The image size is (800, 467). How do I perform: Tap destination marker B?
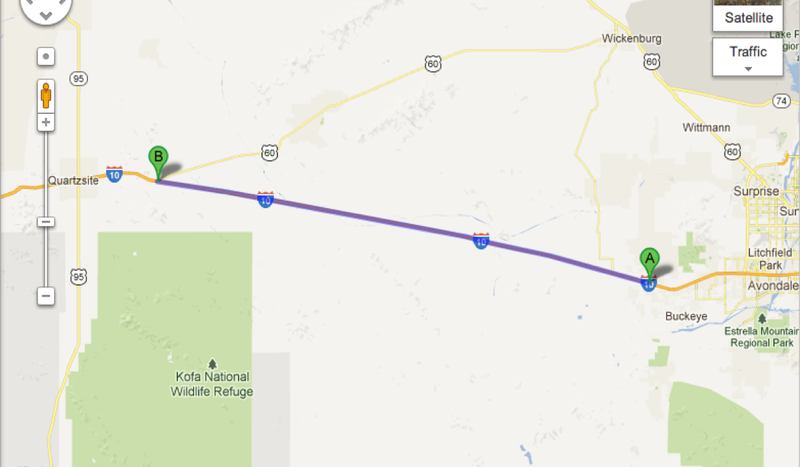click(x=157, y=160)
